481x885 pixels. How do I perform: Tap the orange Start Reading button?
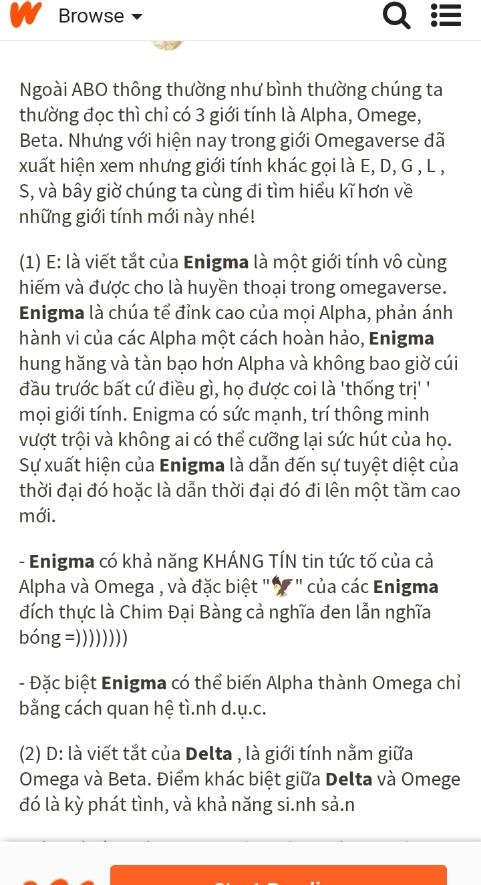point(278,875)
